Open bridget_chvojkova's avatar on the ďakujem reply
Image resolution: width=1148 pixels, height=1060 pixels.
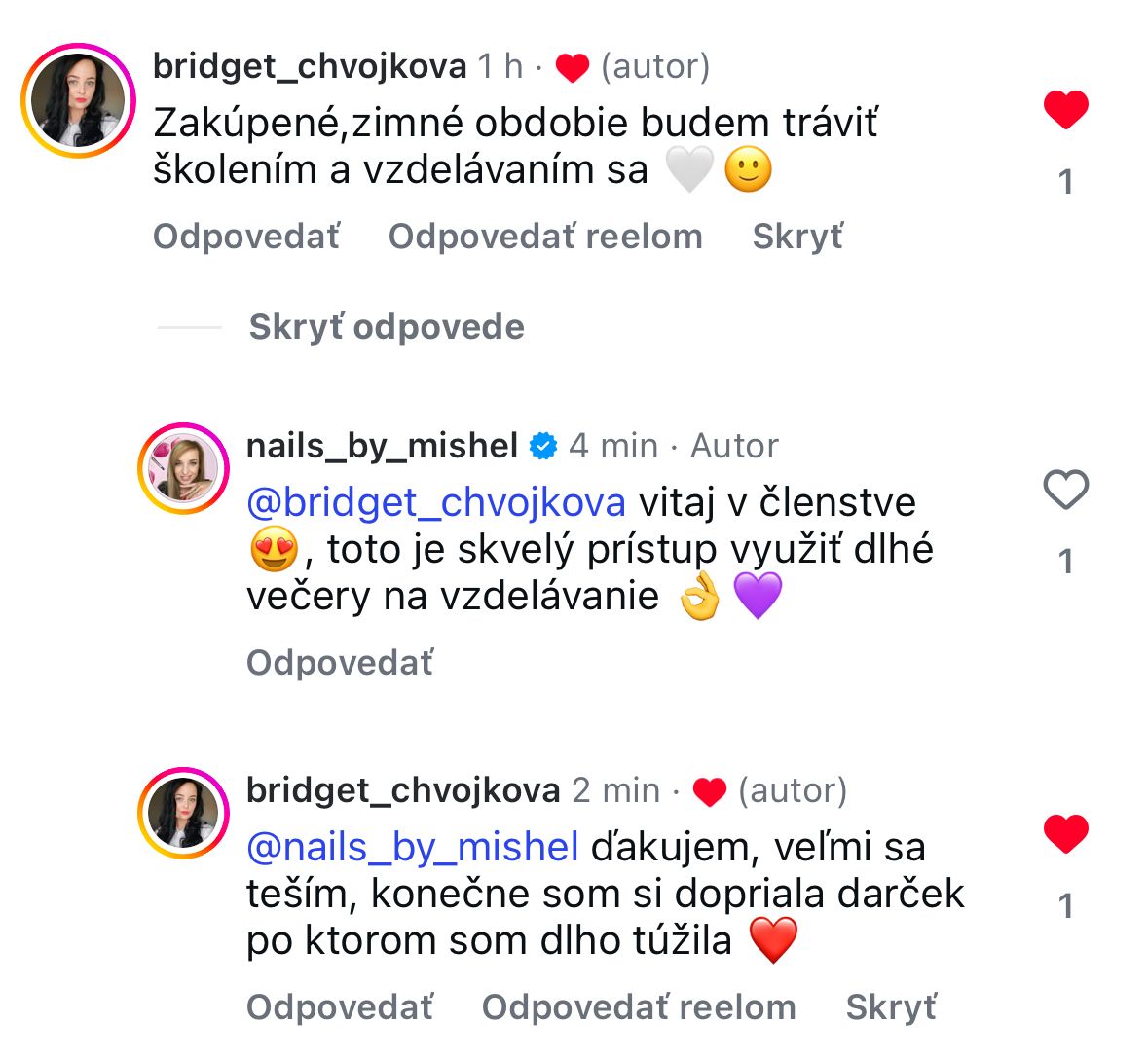[x=183, y=813]
